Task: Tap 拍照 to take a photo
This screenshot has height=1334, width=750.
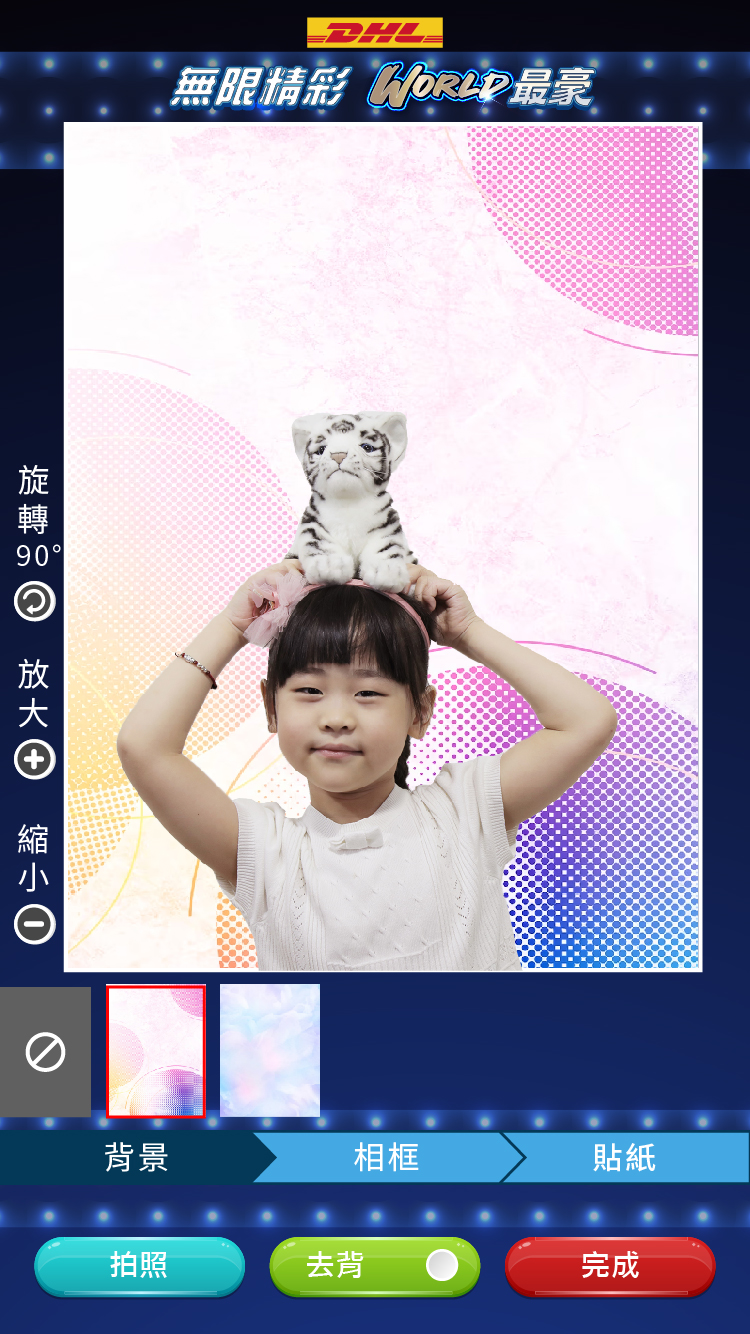Action: pos(139,1266)
